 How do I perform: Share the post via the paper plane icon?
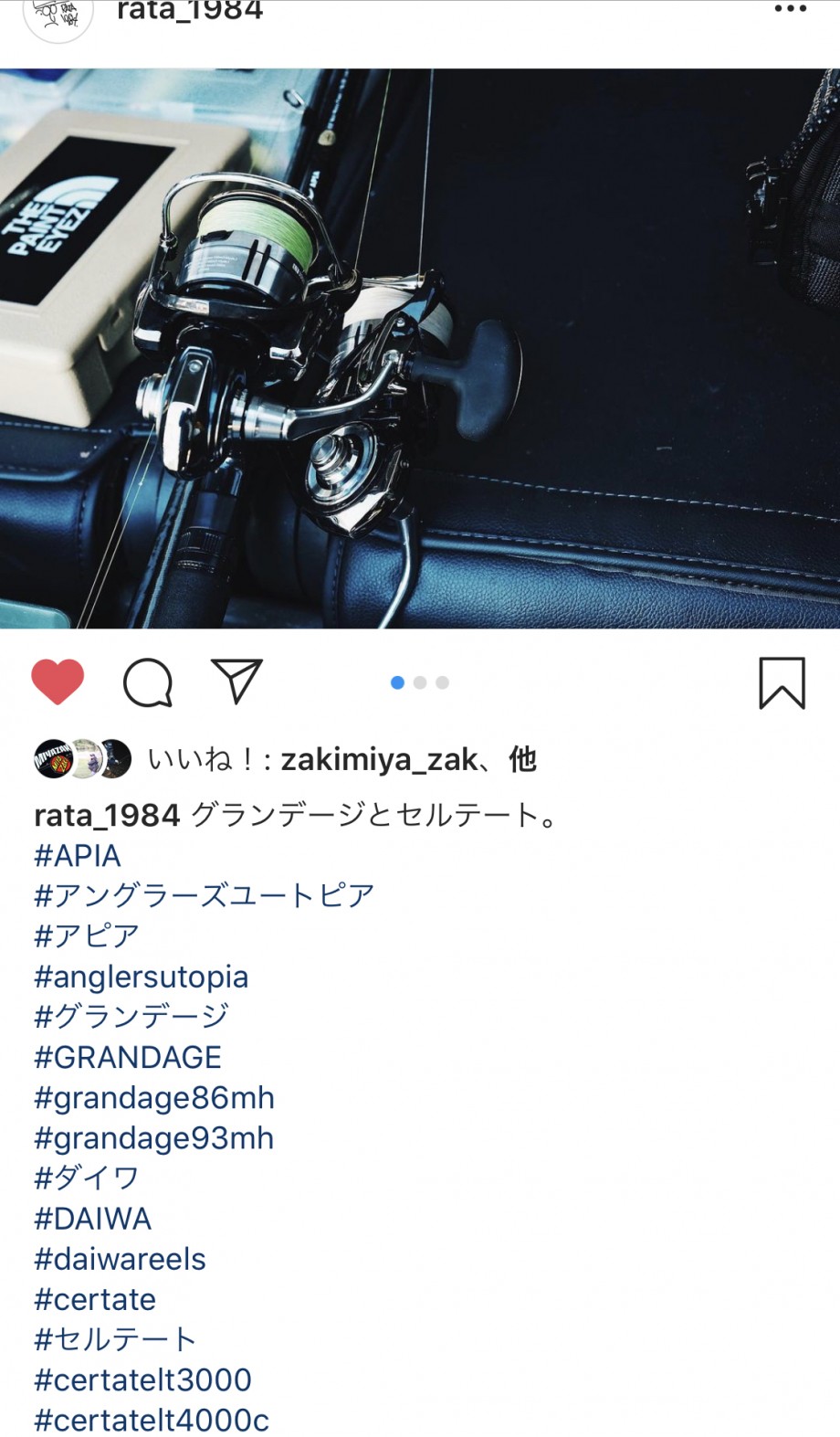[x=237, y=681]
